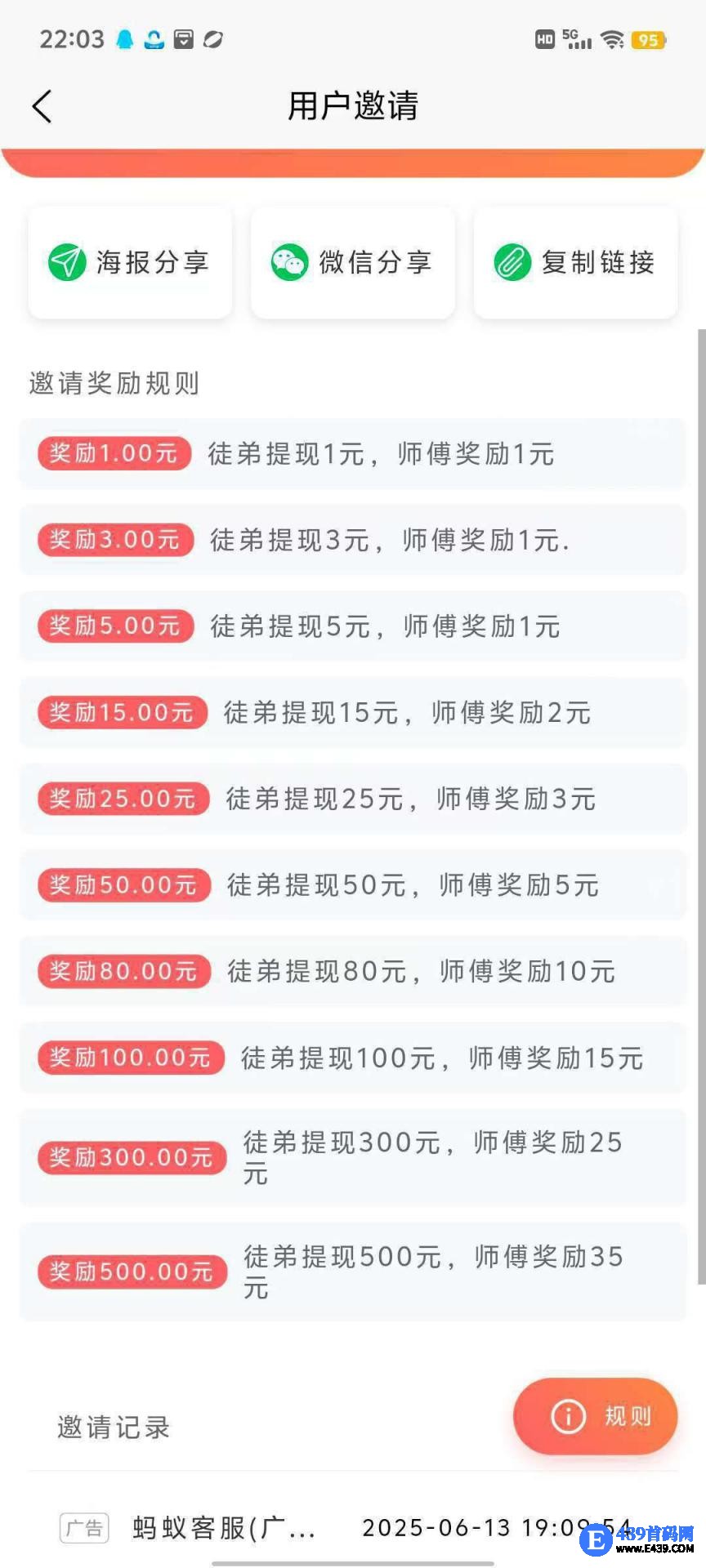Copy the invite link with 复制链接
706x1568 pixels.
[575, 263]
